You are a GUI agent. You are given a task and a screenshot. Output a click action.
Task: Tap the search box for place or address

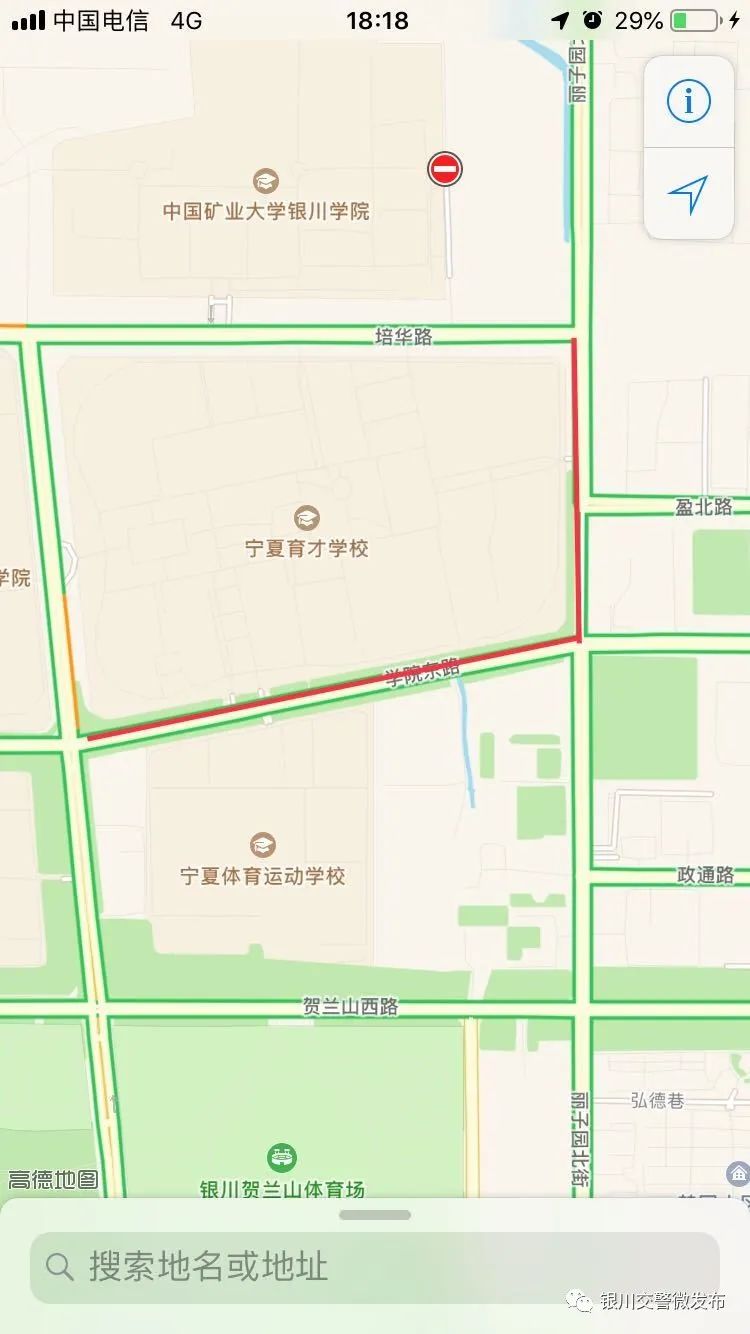pos(375,1267)
